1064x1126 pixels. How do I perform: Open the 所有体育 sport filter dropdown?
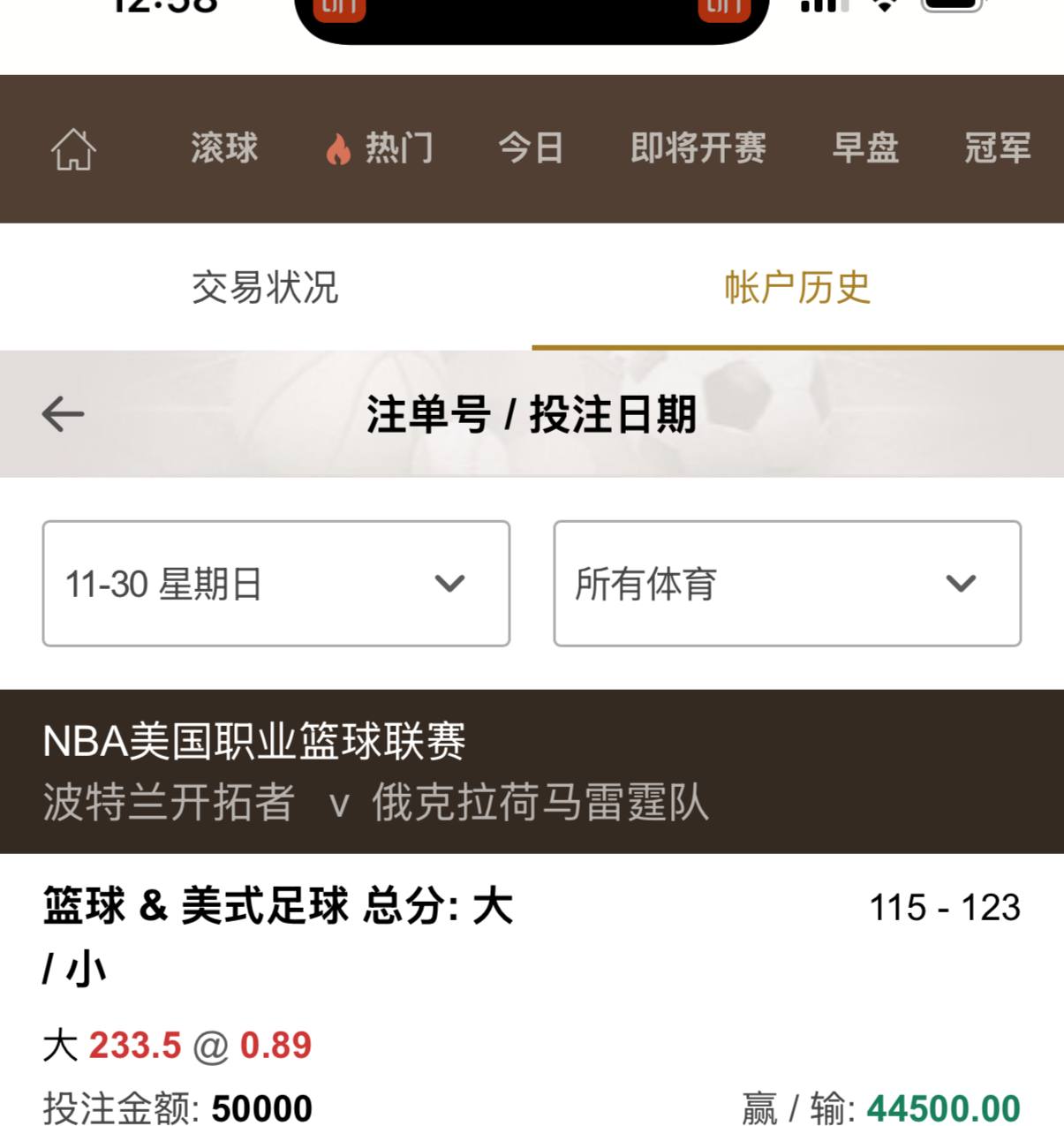tap(787, 584)
